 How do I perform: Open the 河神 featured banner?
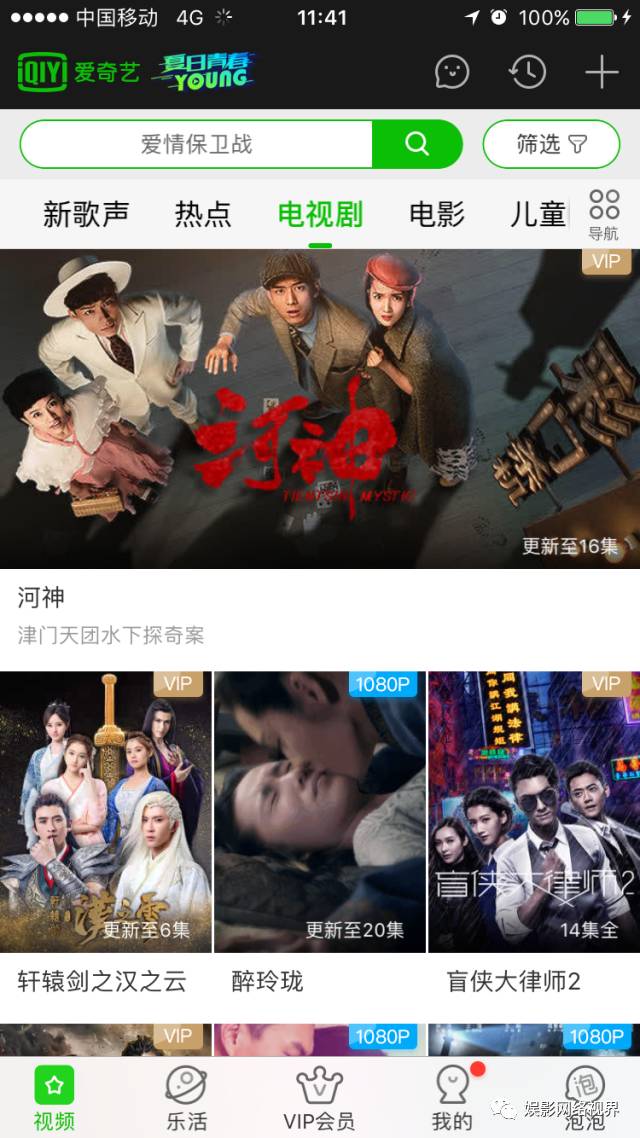[x=320, y=408]
